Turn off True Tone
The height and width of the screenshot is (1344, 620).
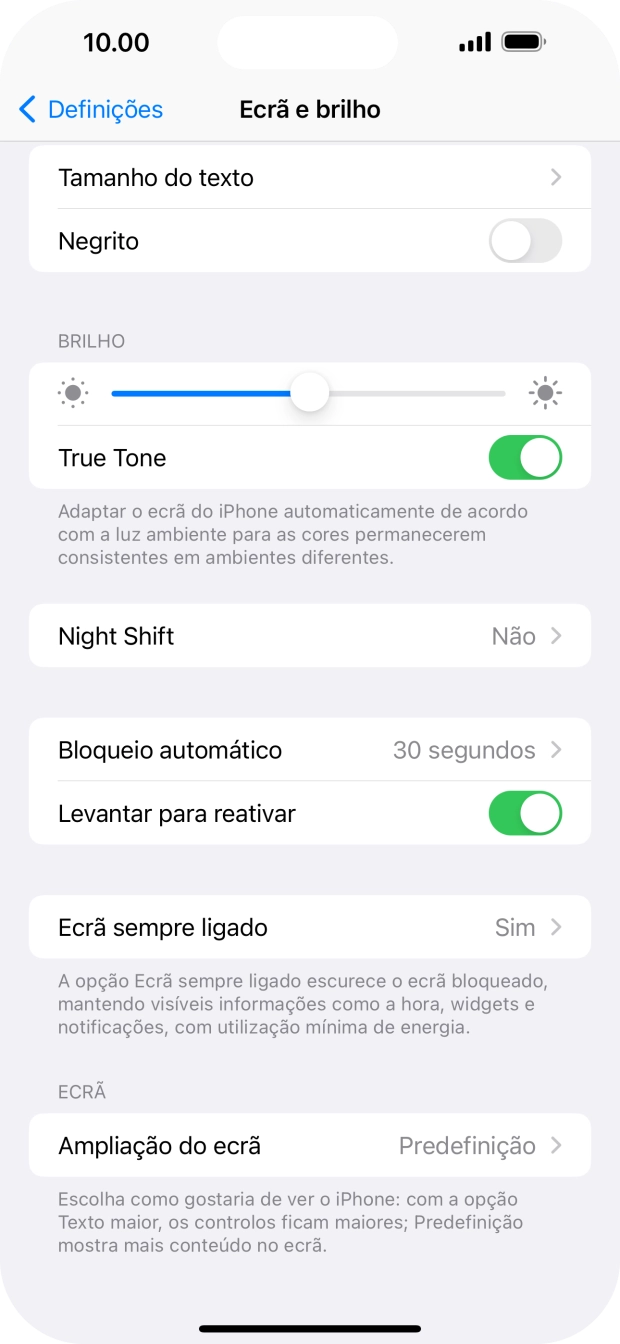pos(525,458)
